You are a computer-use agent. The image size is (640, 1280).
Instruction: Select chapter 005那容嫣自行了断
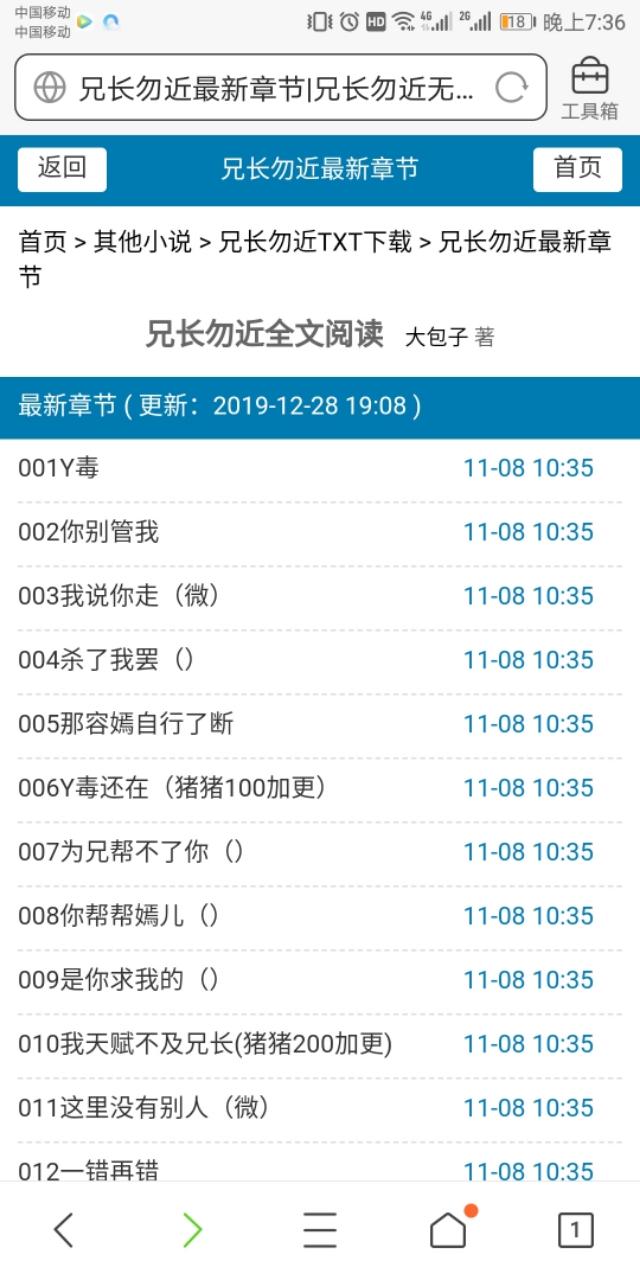[x=126, y=723]
